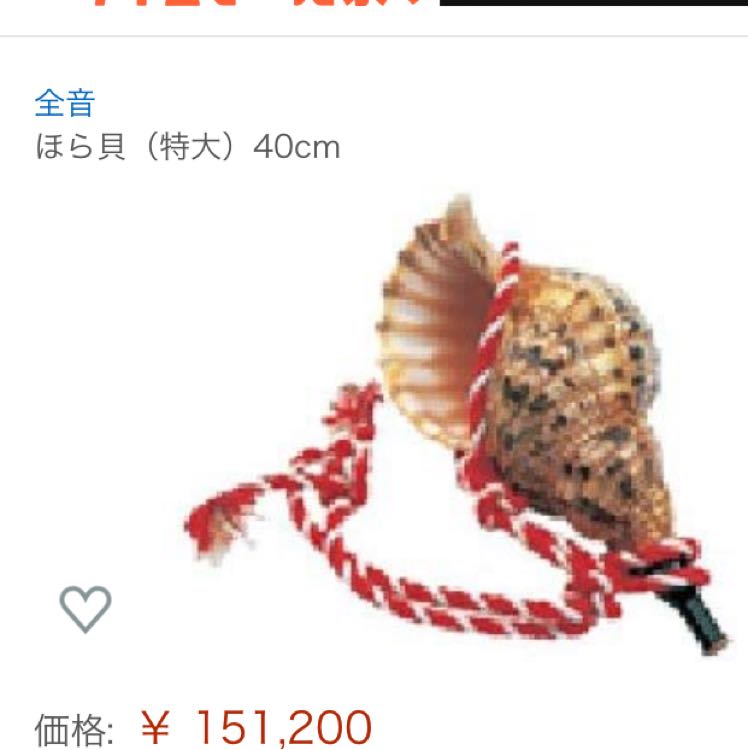This screenshot has height=750, width=748.
Task: Add the conch shell to wishlist
Action: coord(85,608)
